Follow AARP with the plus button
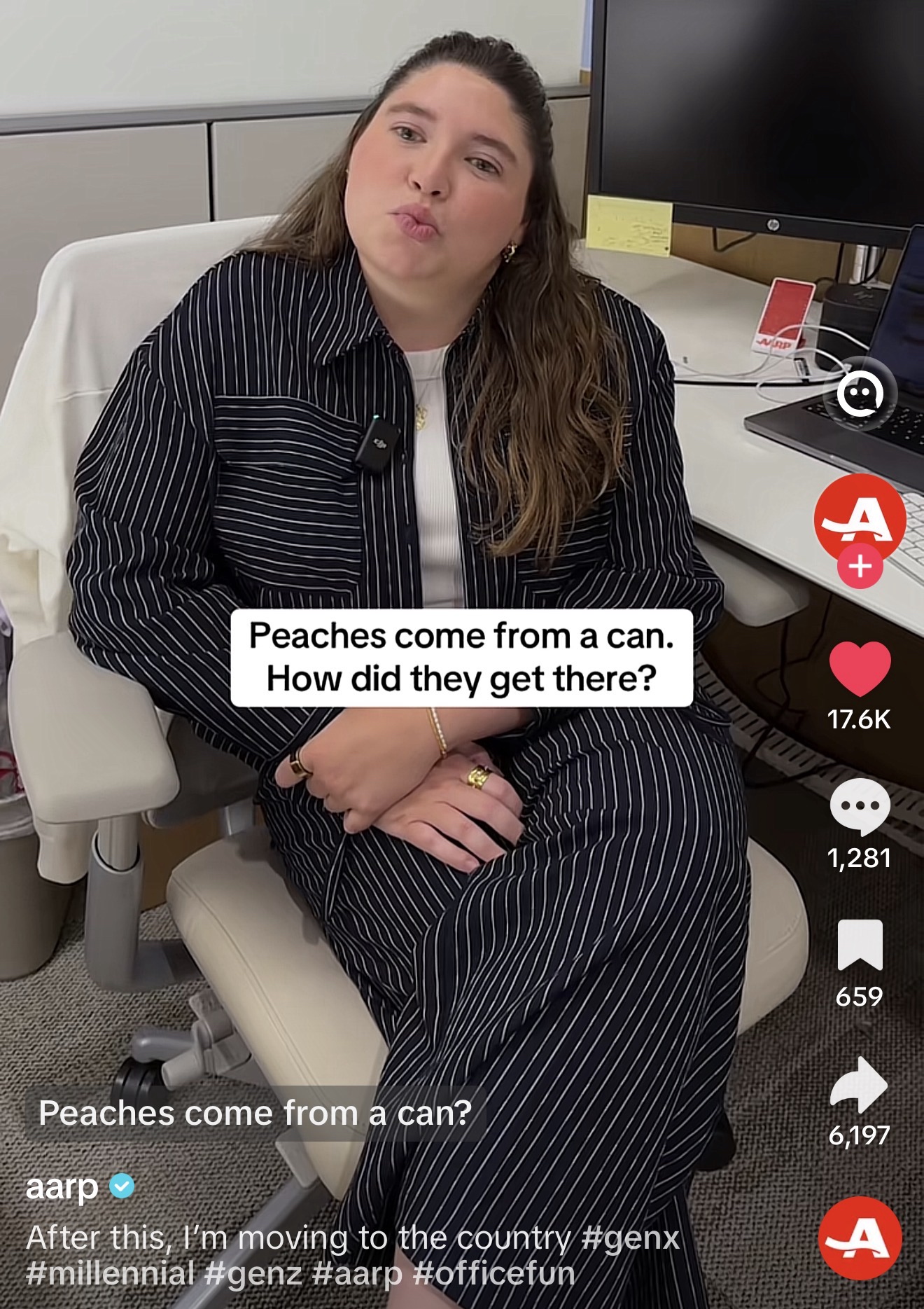924x1309 pixels. tap(860, 566)
